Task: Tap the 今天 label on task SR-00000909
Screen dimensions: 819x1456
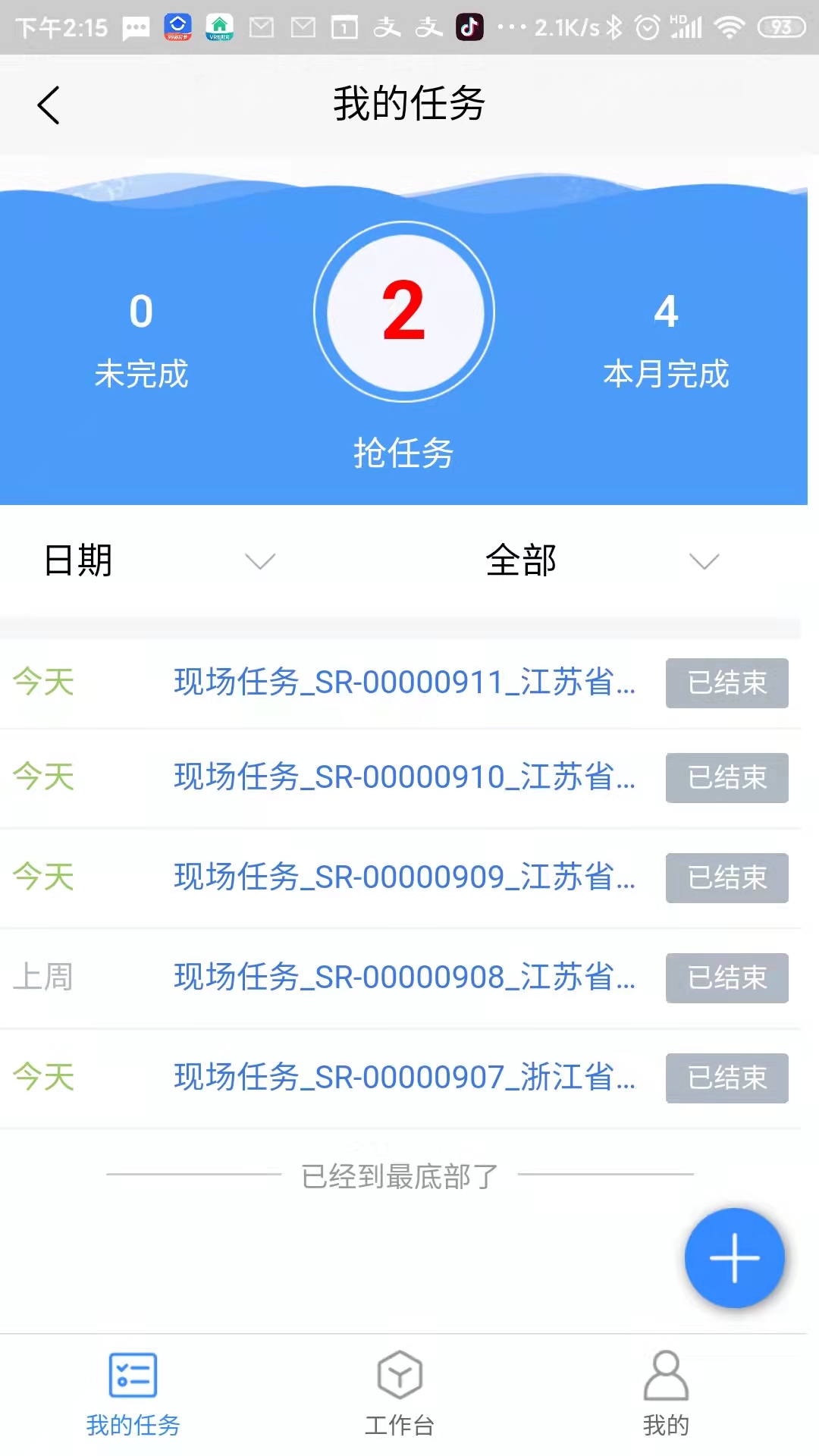Action: pos(43,877)
